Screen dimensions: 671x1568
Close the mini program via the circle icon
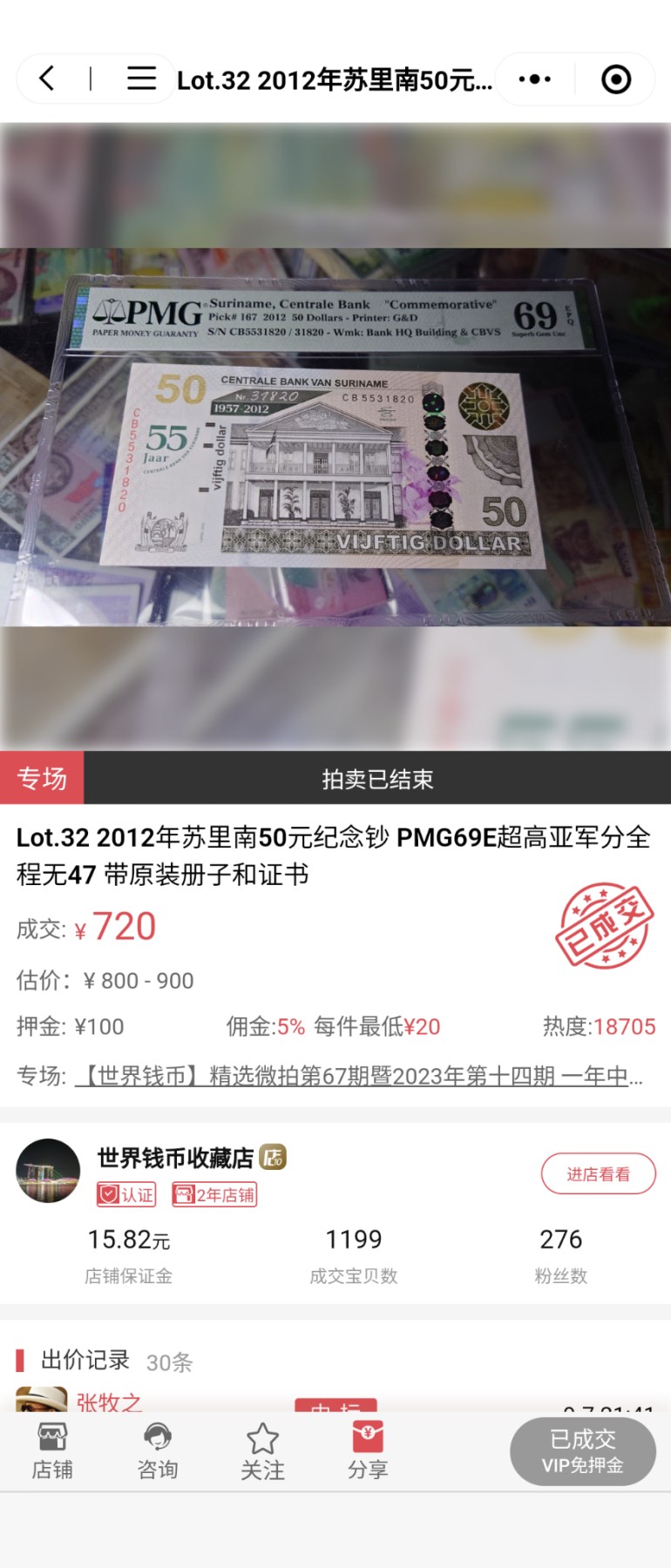[616, 79]
